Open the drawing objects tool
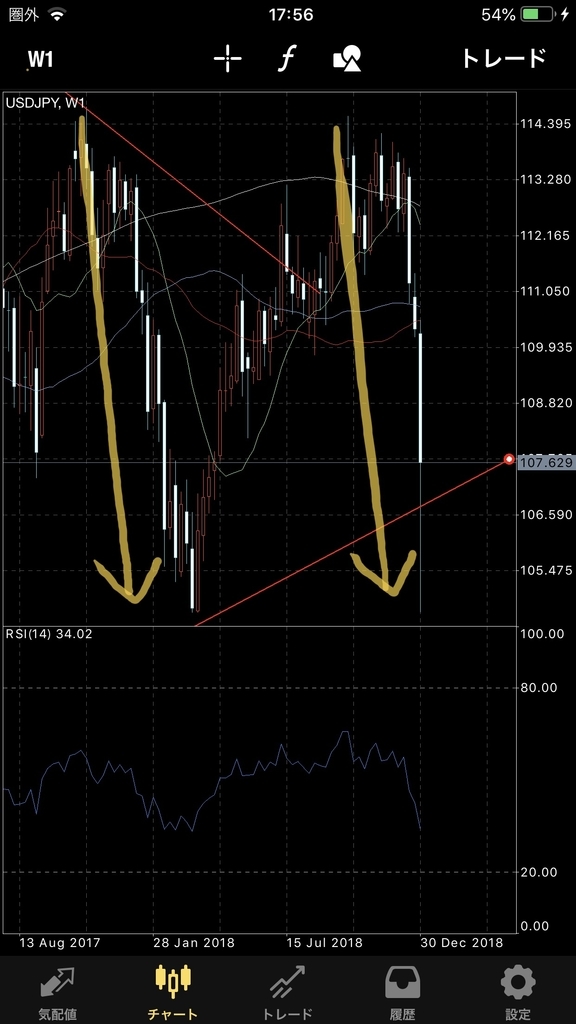The width and height of the screenshot is (576, 1024). pyautogui.click(x=347, y=59)
